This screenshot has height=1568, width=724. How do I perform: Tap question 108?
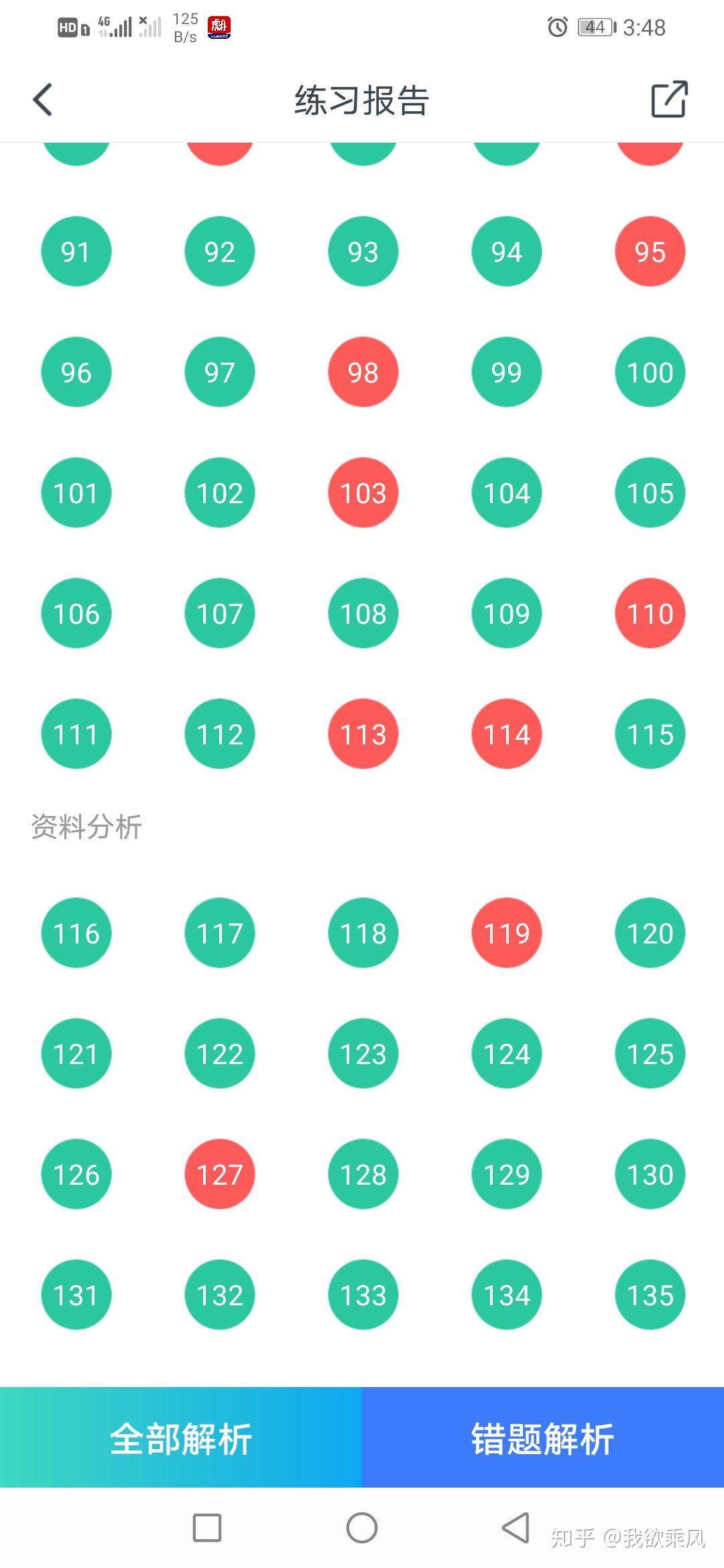(x=363, y=613)
